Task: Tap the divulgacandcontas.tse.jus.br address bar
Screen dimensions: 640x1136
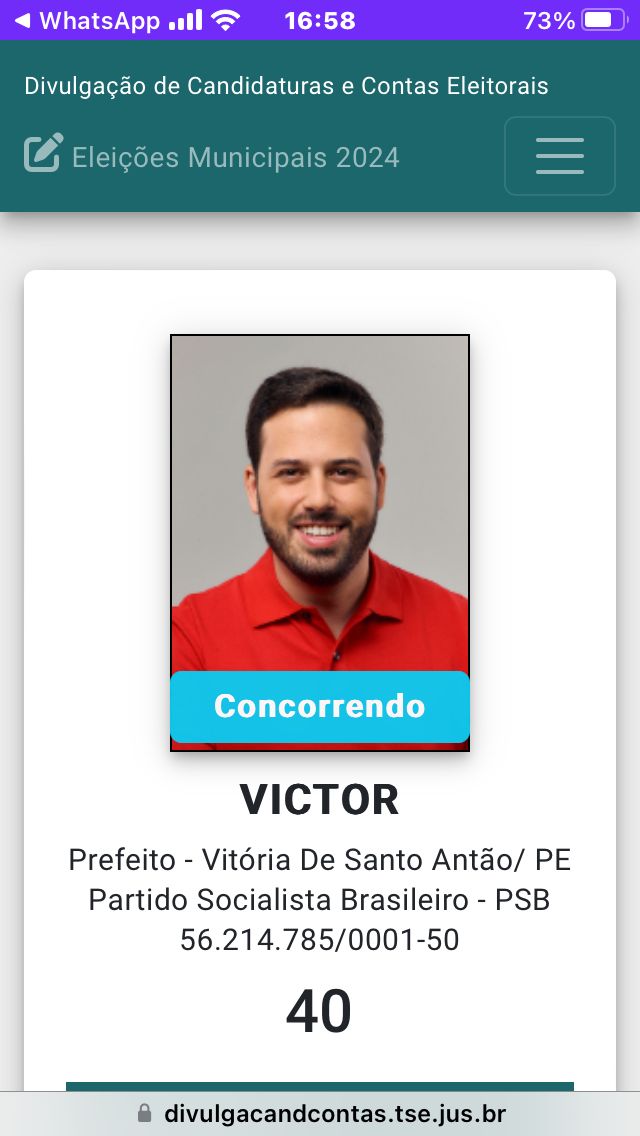Action: (321, 1113)
